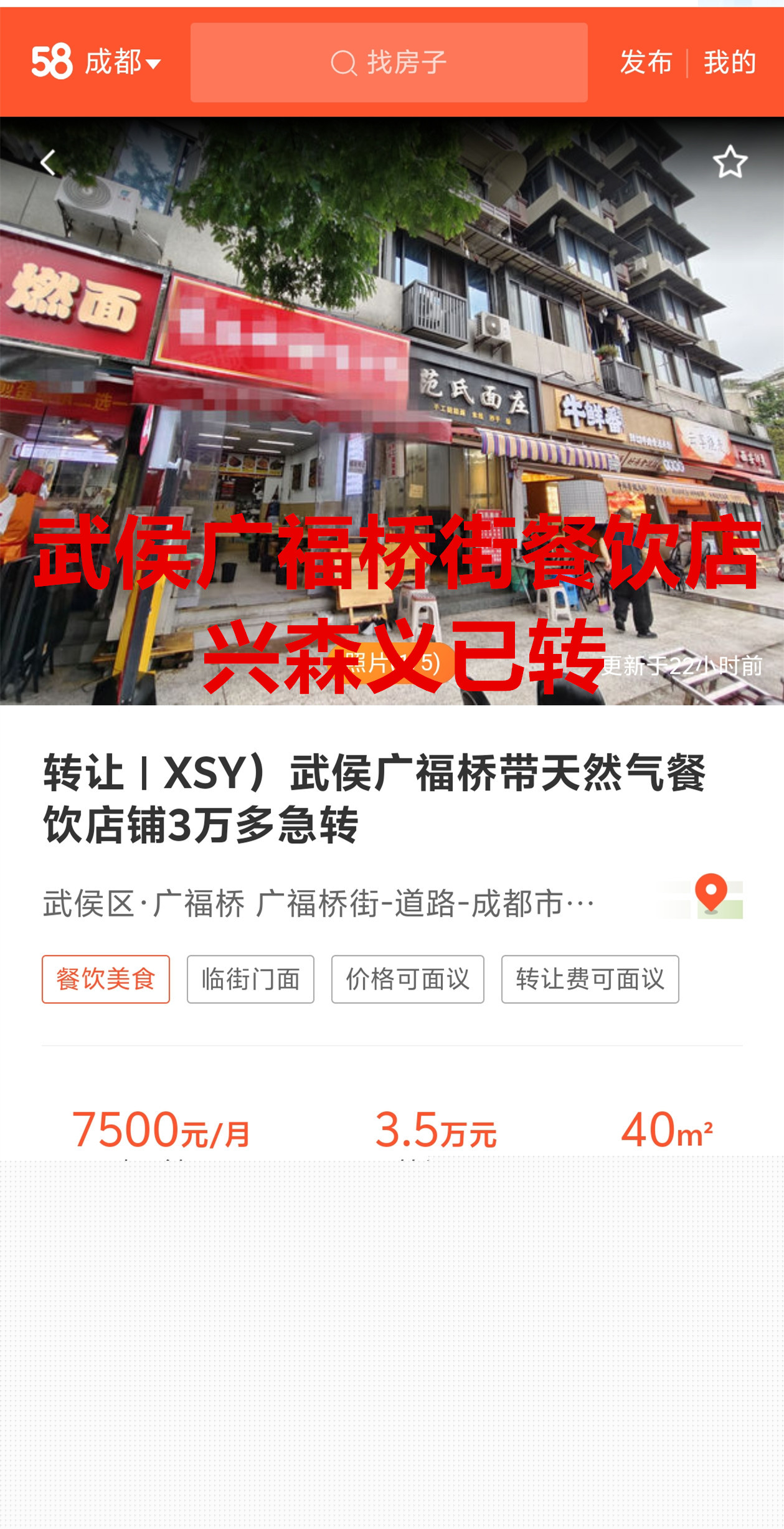Tap the 价格可面议 tag
This screenshot has height=1529, width=784.
pos(407,979)
